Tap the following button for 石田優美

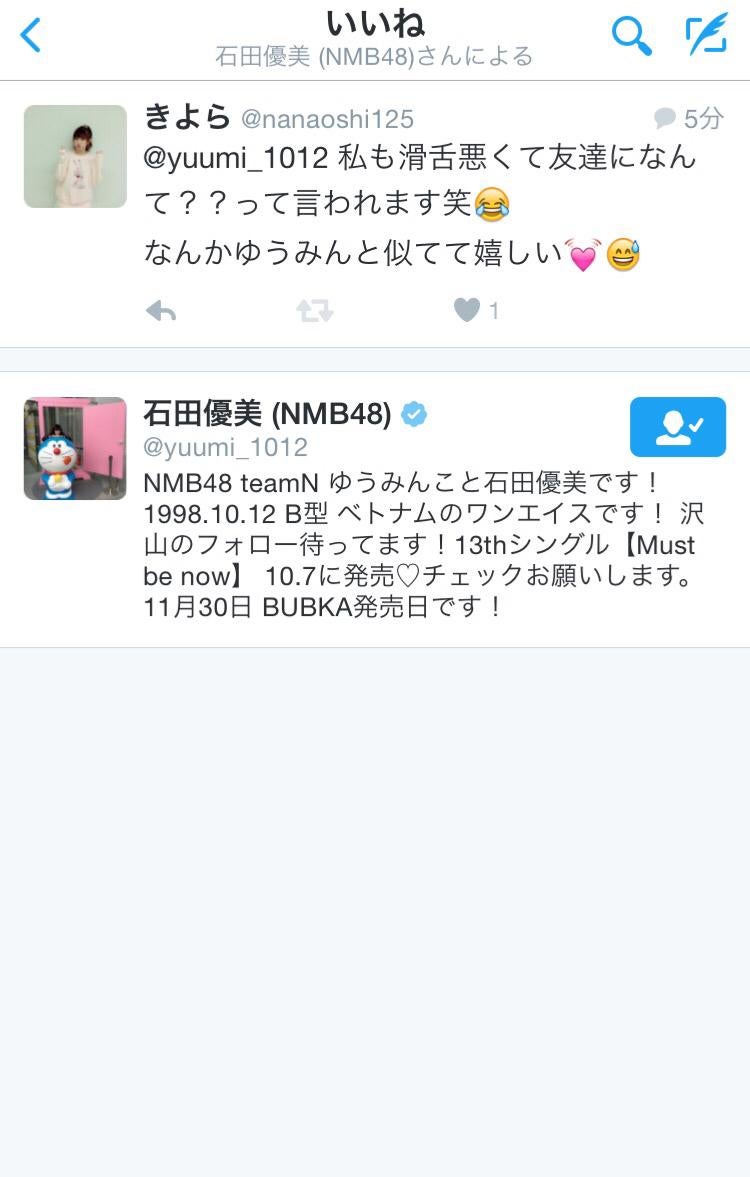pyautogui.click(x=677, y=426)
